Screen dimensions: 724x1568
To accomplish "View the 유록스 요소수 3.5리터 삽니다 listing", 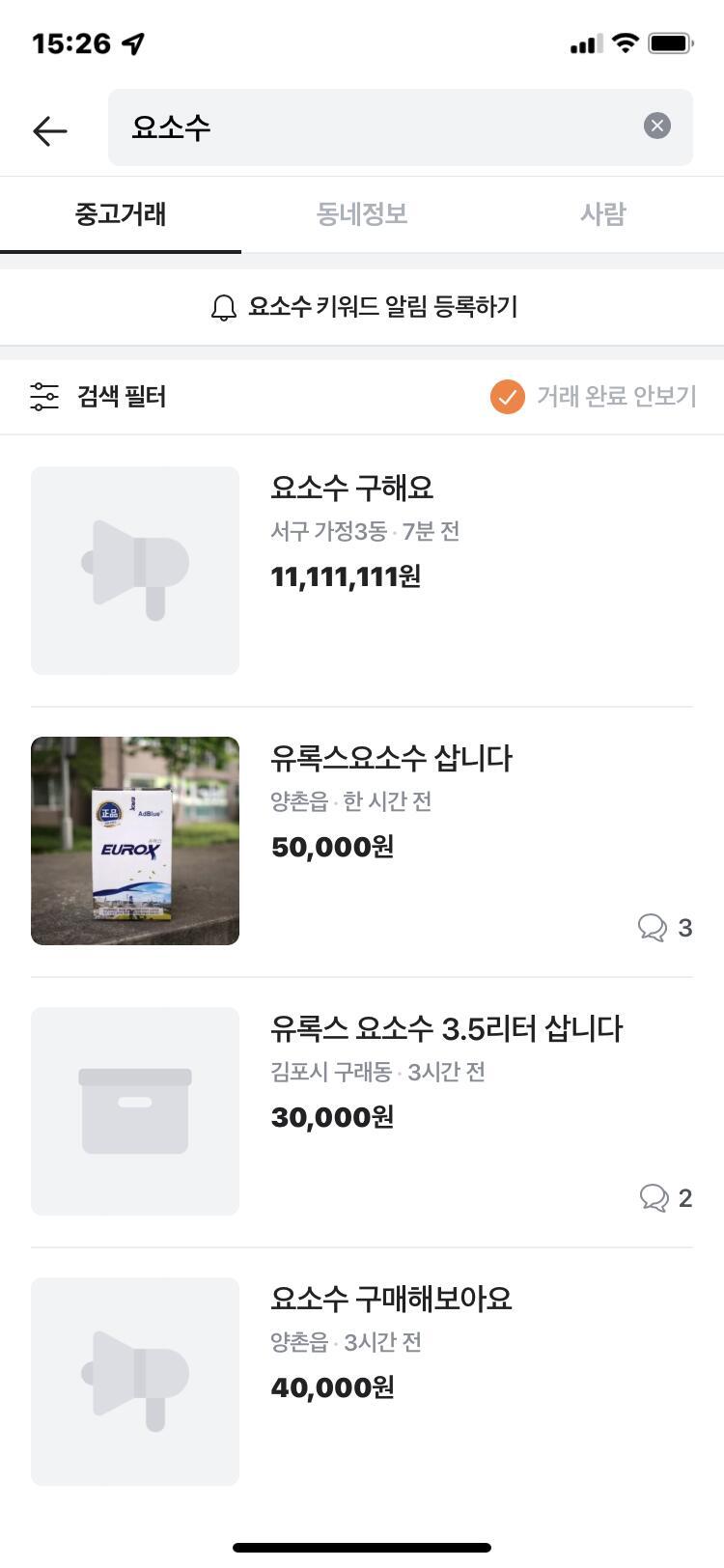I will coord(362,1110).
